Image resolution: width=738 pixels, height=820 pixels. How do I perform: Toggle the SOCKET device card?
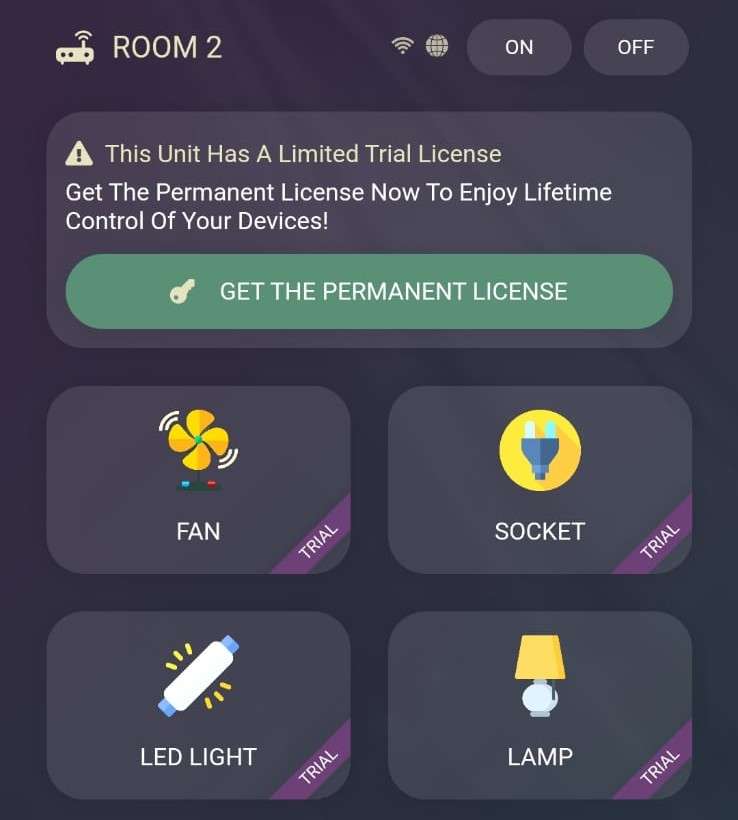(539, 480)
